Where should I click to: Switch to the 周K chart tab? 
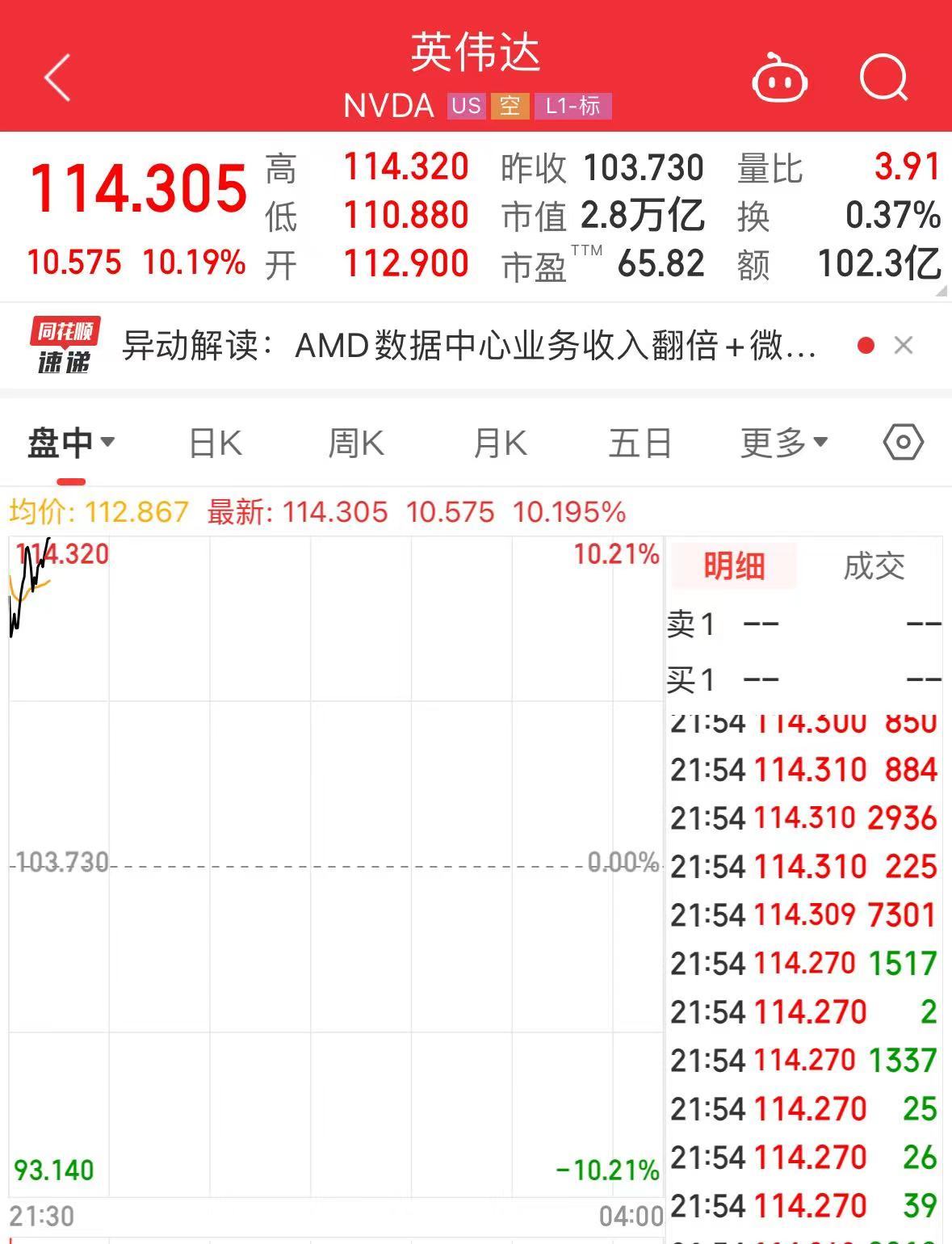click(x=356, y=443)
